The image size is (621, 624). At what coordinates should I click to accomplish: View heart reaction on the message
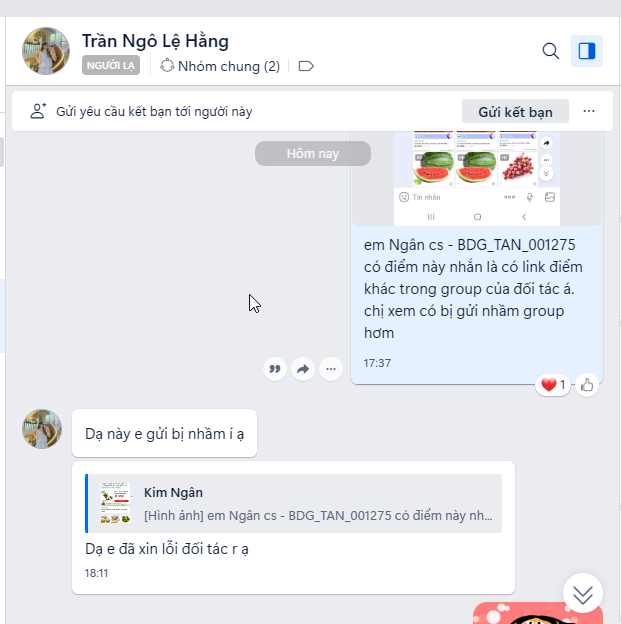pos(552,384)
